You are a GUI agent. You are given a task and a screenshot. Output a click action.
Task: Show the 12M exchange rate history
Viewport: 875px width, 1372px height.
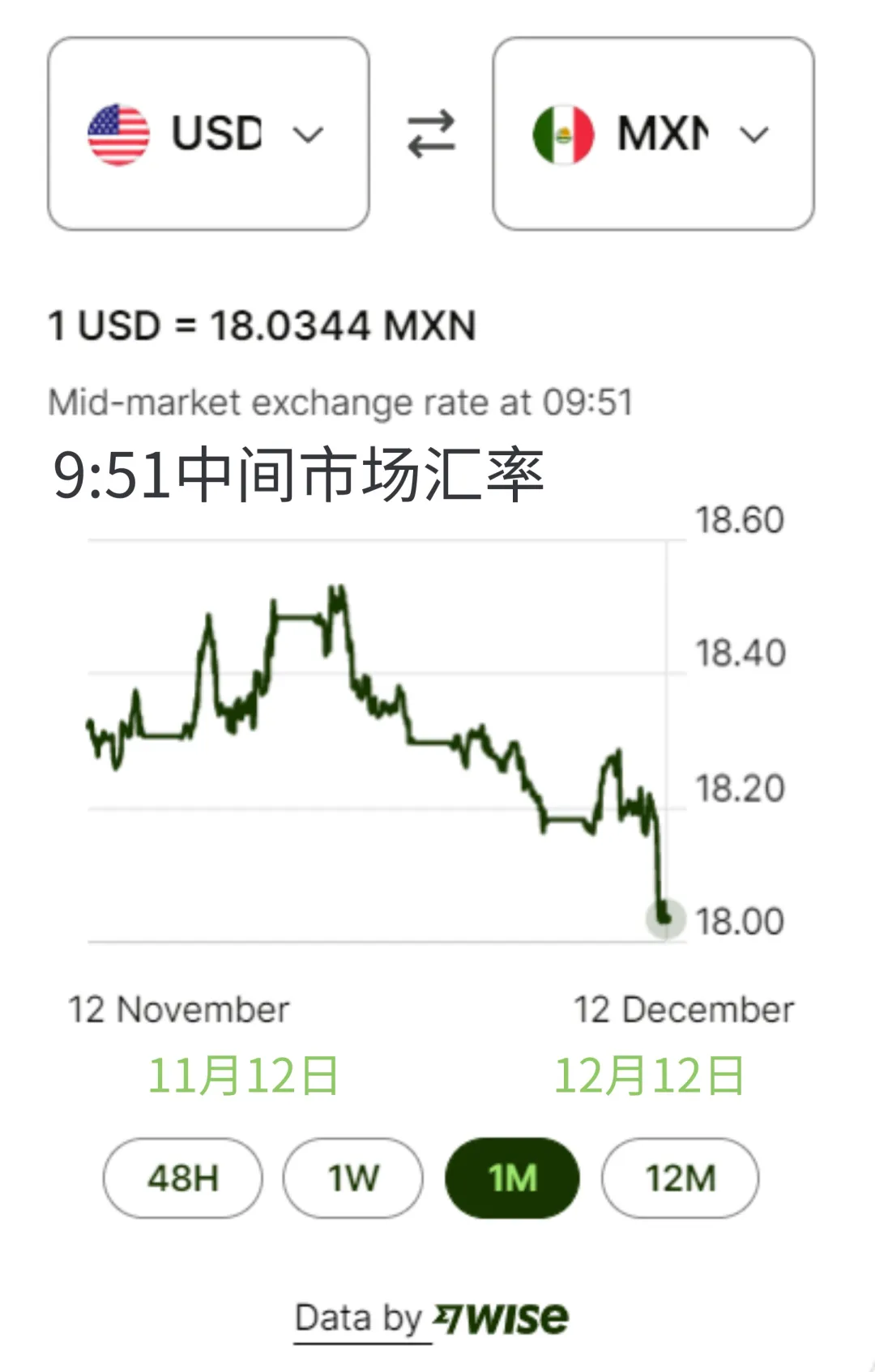[x=680, y=1178]
